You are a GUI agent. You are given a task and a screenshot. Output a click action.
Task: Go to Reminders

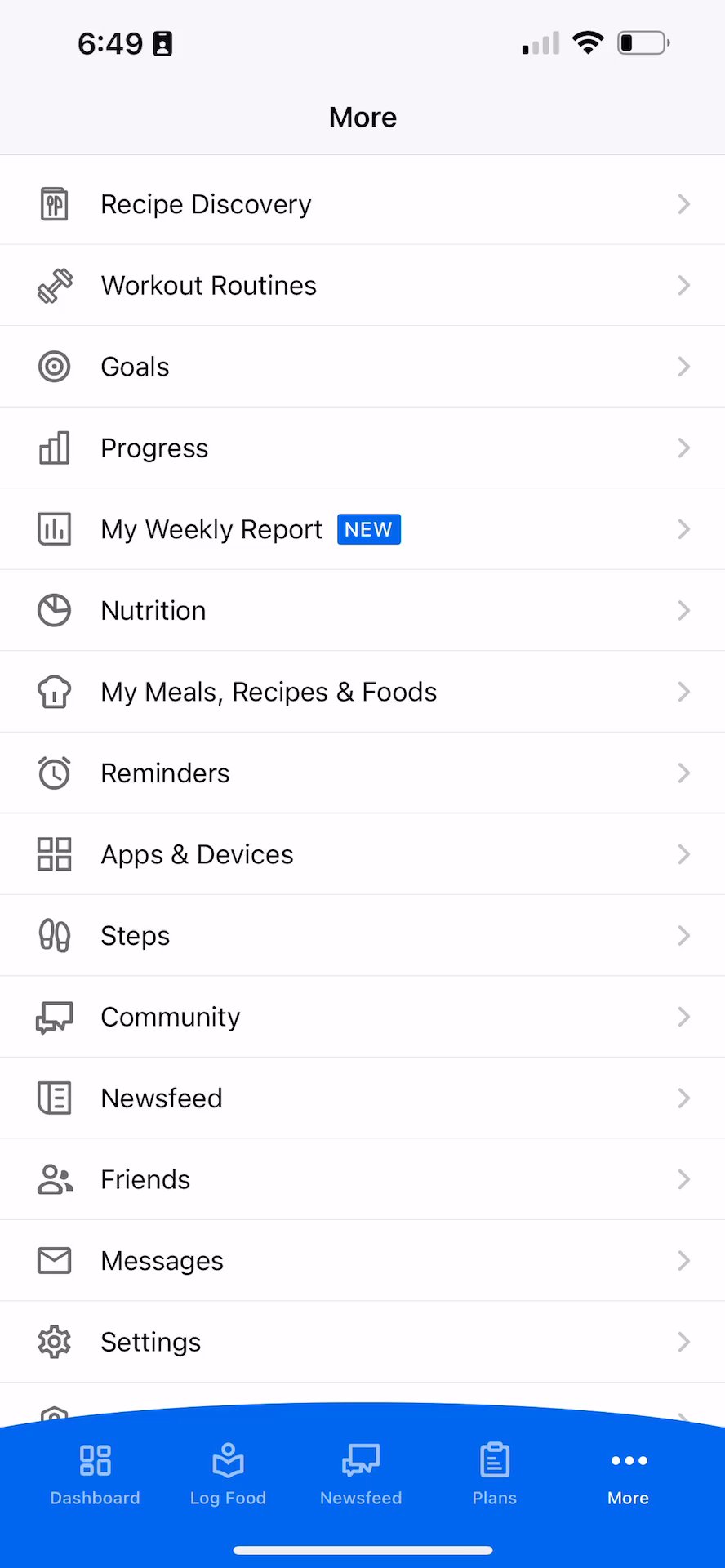pos(362,773)
